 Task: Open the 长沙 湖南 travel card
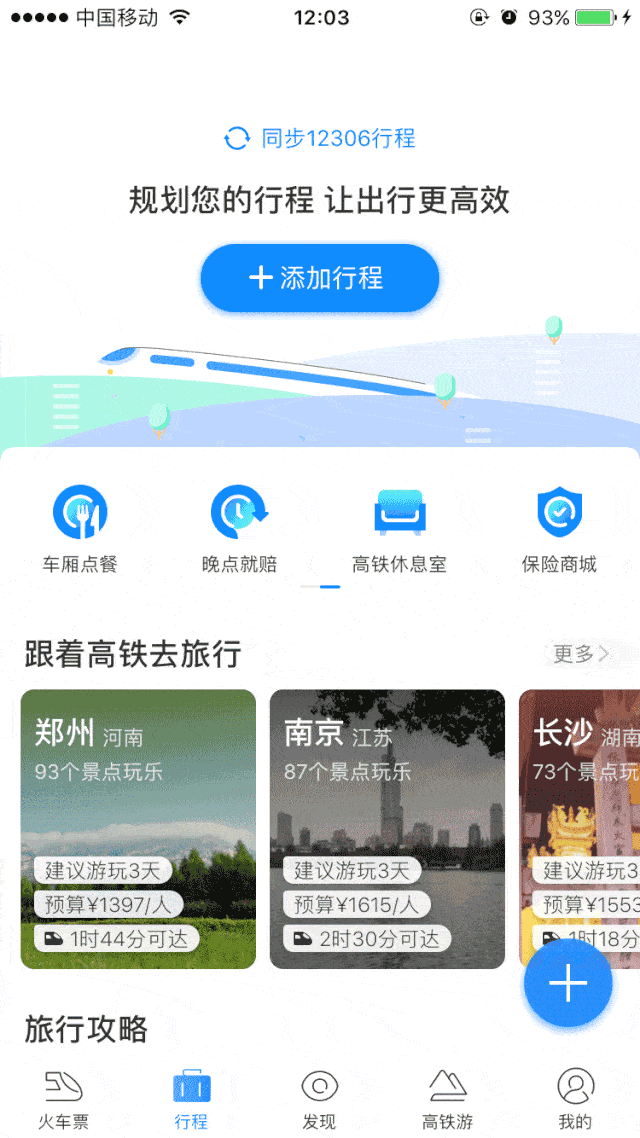579,800
